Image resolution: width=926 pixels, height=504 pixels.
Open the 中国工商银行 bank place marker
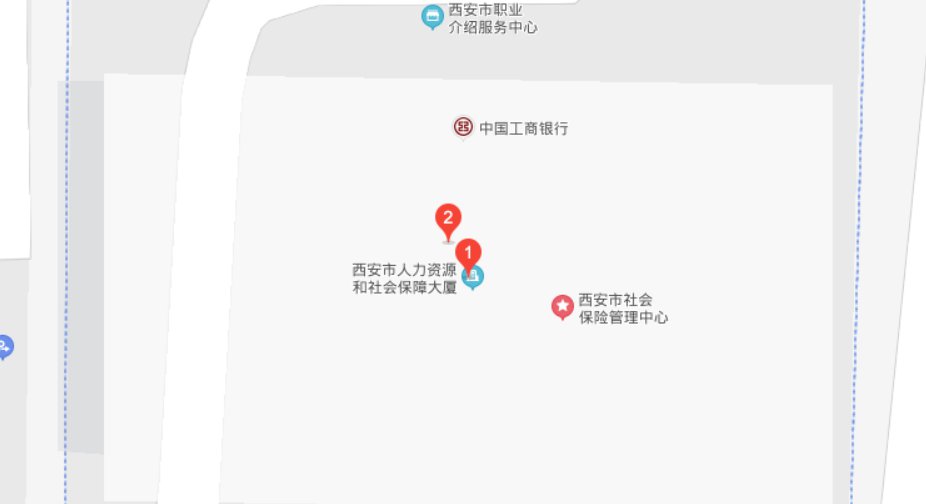pyautogui.click(x=462, y=127)
